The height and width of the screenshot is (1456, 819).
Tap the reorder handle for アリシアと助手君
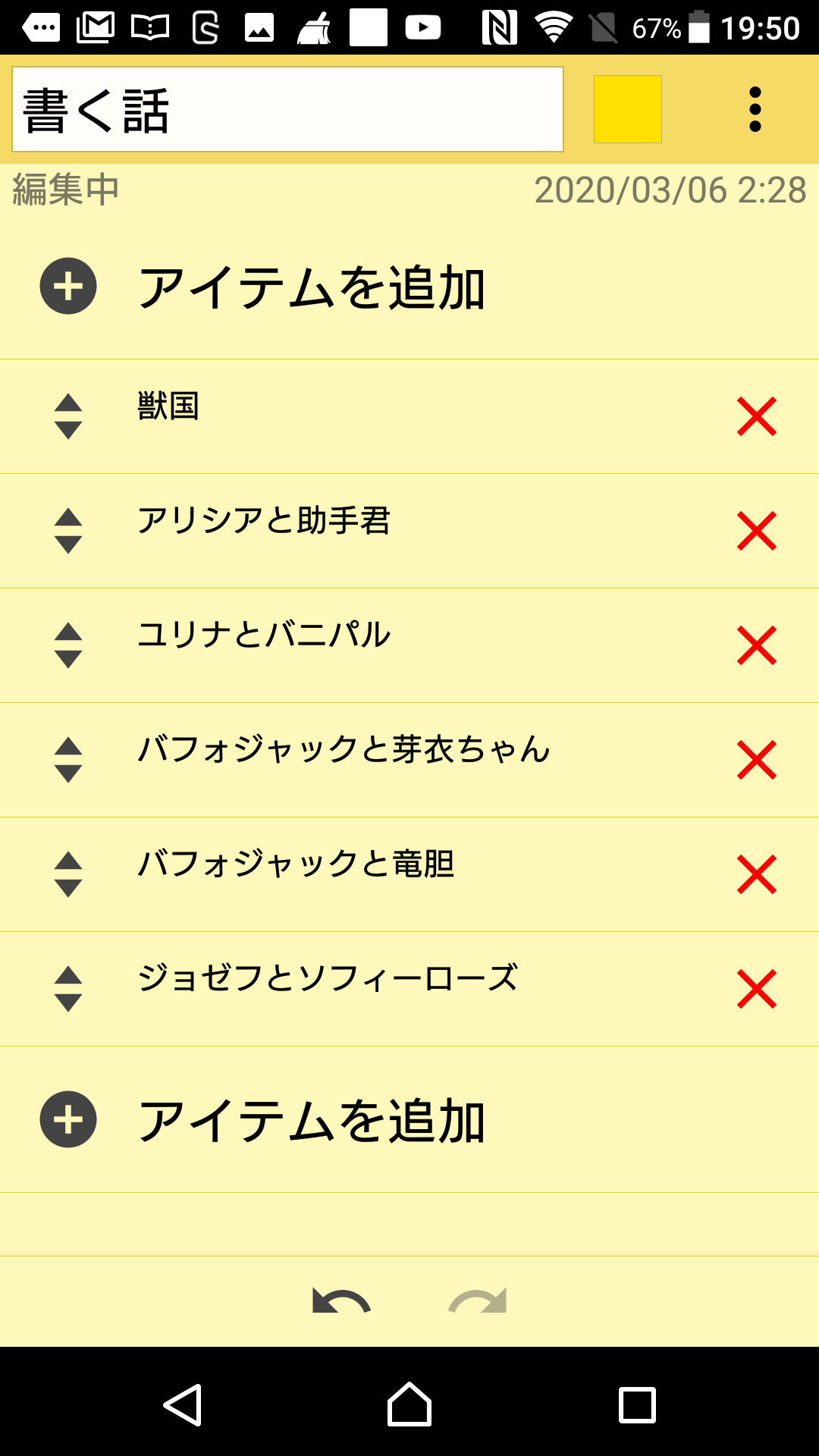click(68, 531)
